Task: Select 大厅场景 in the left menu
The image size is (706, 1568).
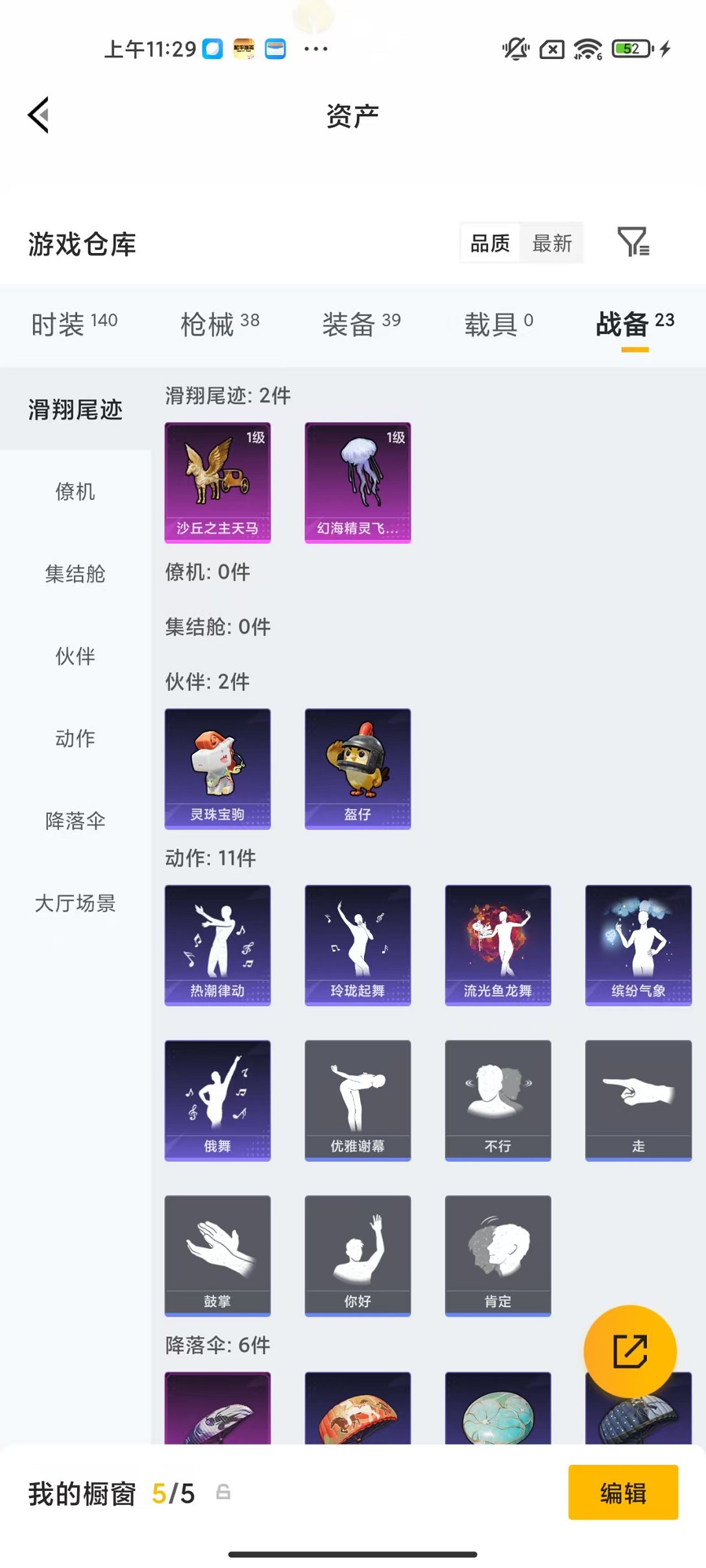Action: 76,904
